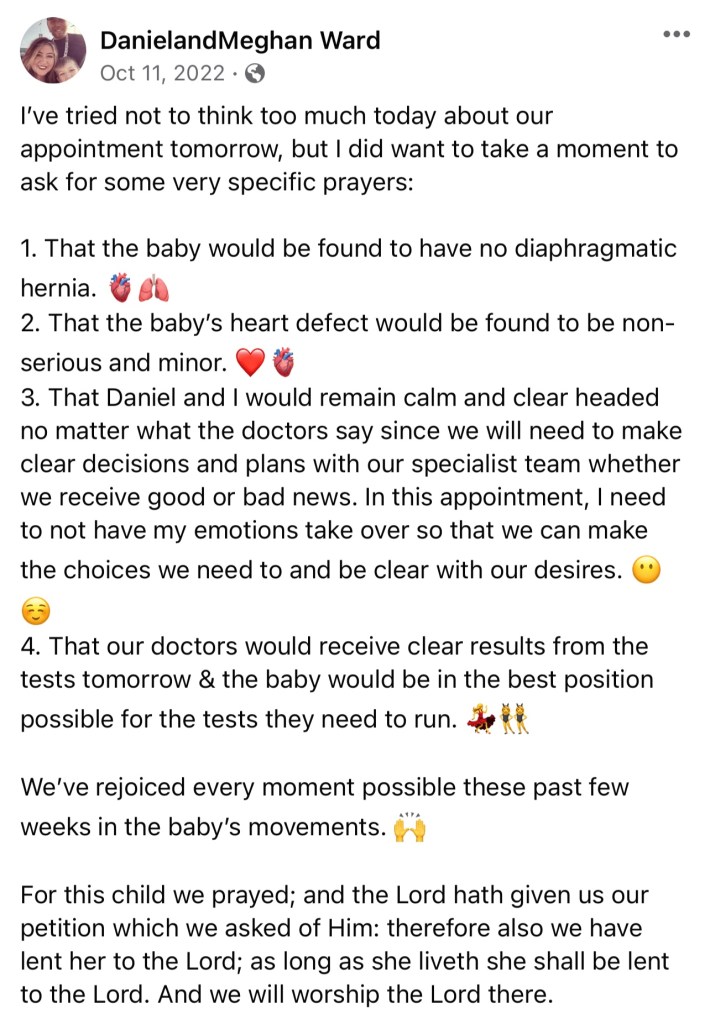Open the post's three-dot options menu
Viewport: 710px width, 1024px height.
coord(677,35)
